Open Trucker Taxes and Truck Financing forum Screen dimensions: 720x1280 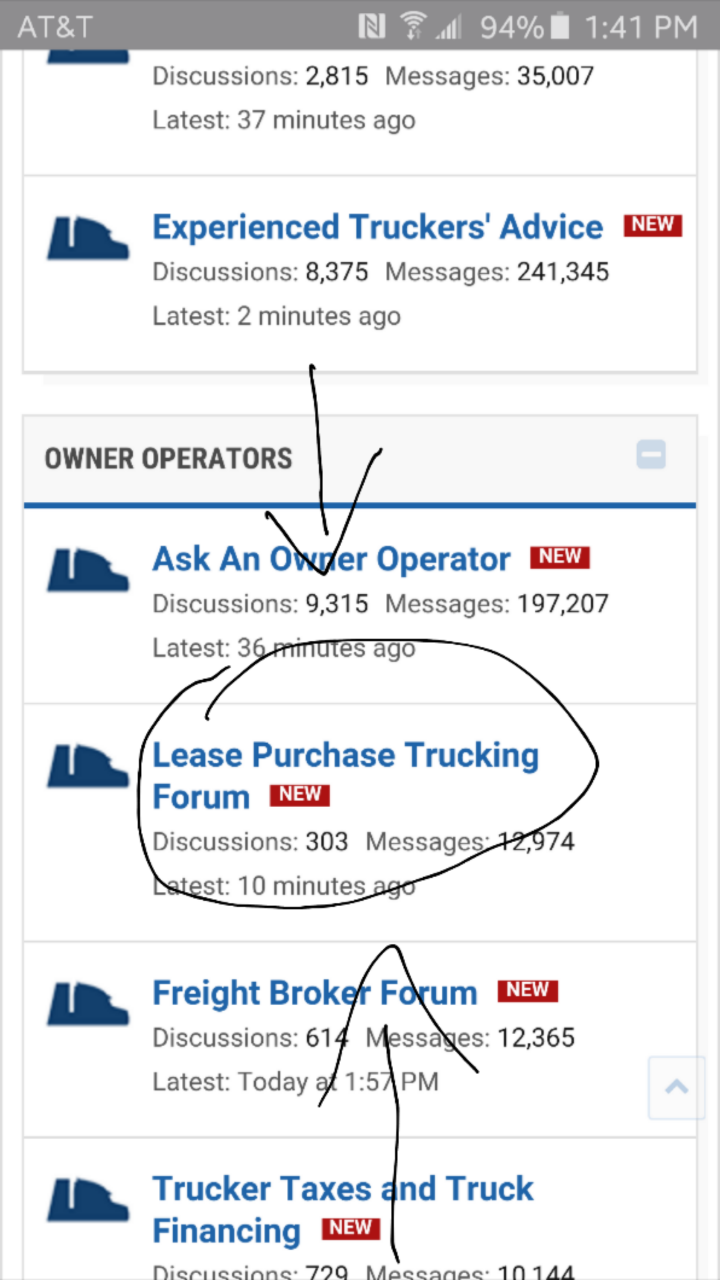click(343, 1190)
